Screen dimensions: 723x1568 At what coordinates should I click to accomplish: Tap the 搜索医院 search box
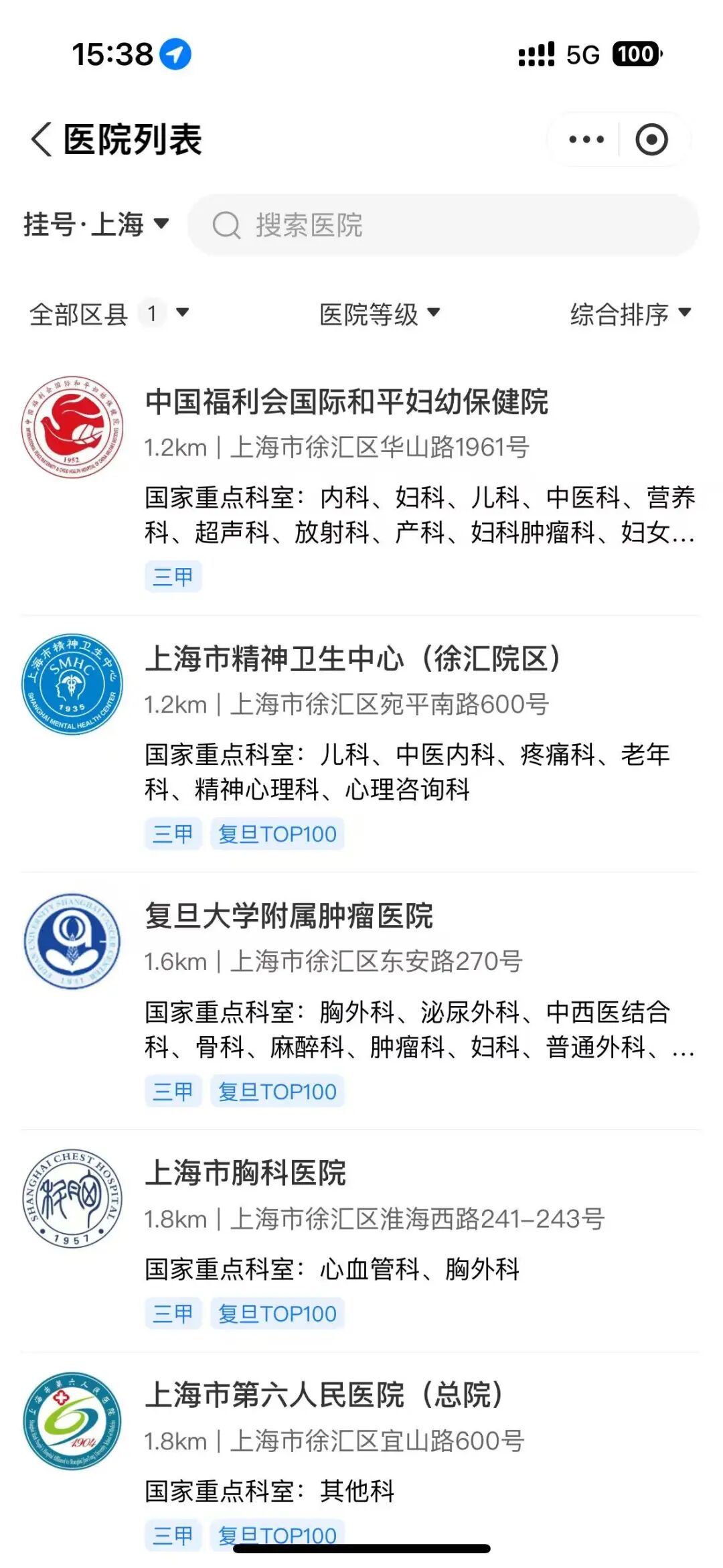tap(443, 225)
